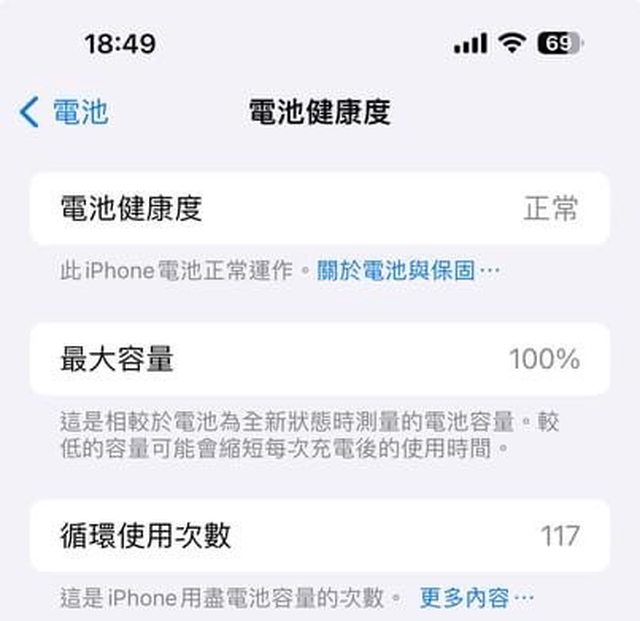Go back to the 電池 settings

click(65, 111)
